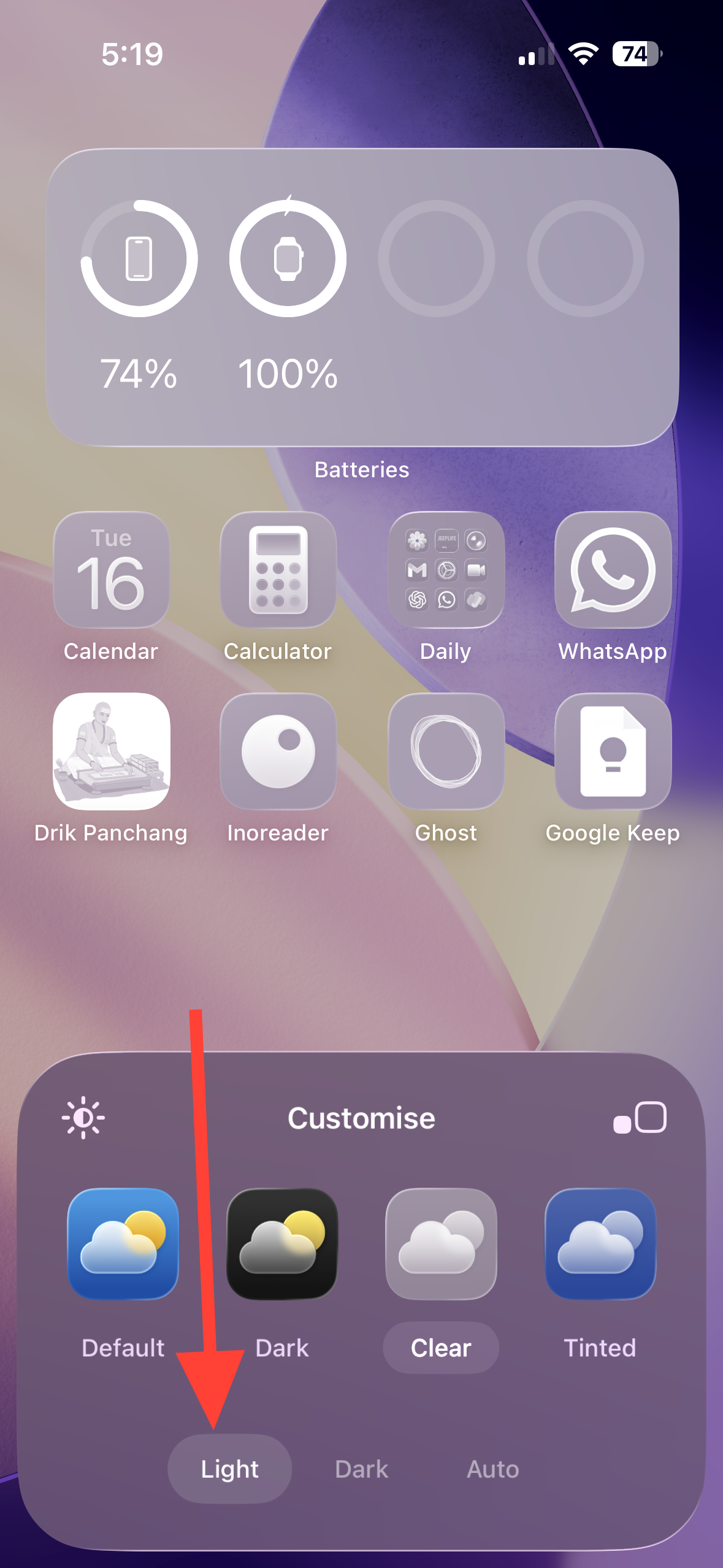
Task: Select the Default icon style
Action: 123,1244
